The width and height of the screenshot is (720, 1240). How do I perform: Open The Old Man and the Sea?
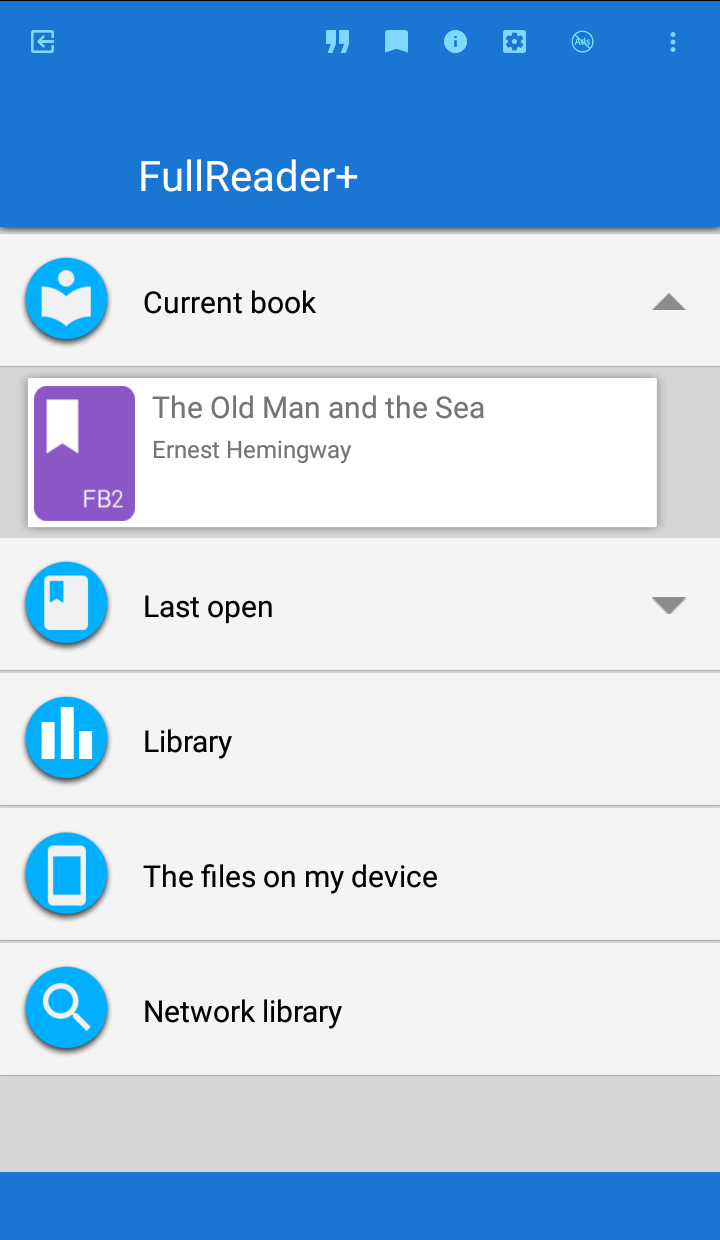point(318,407)
